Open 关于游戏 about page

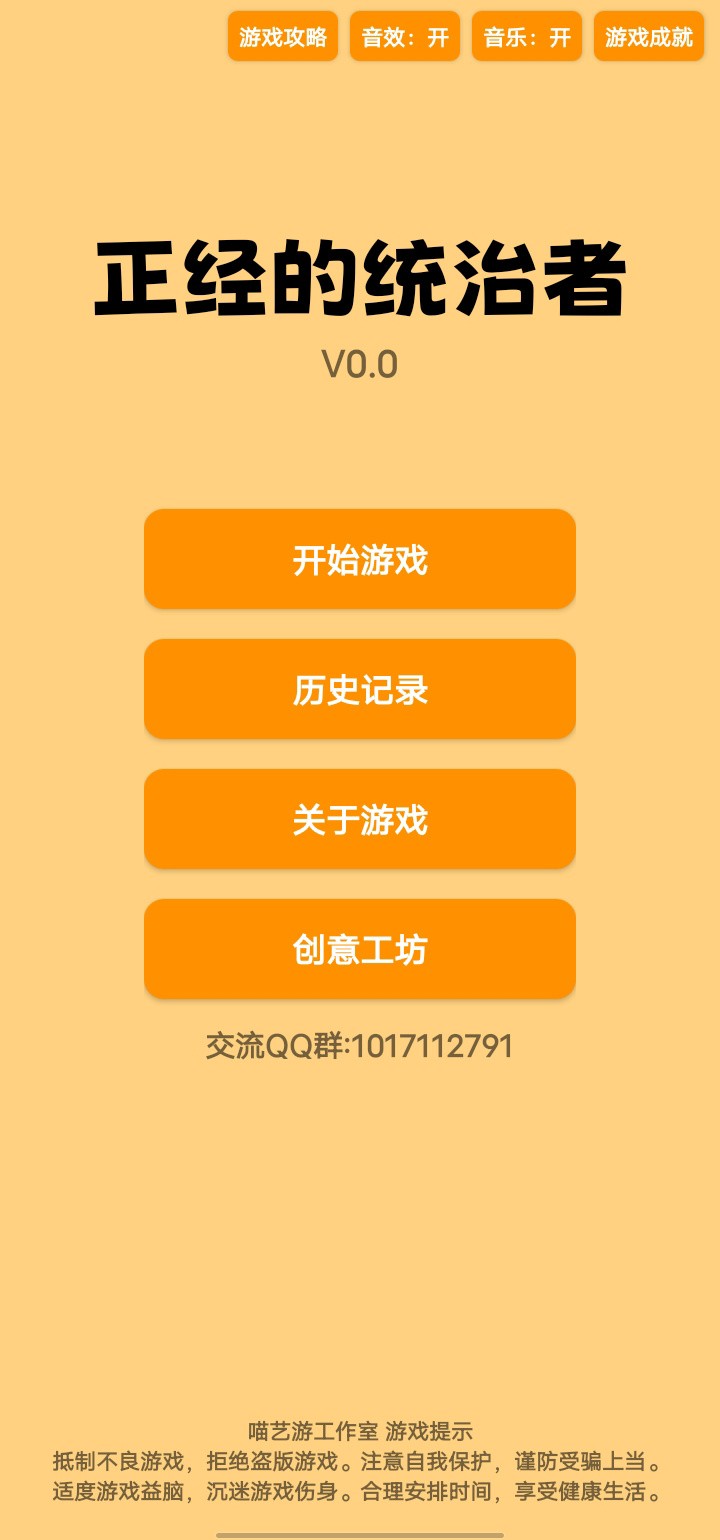pyautogui.click(x=360, y=819)
